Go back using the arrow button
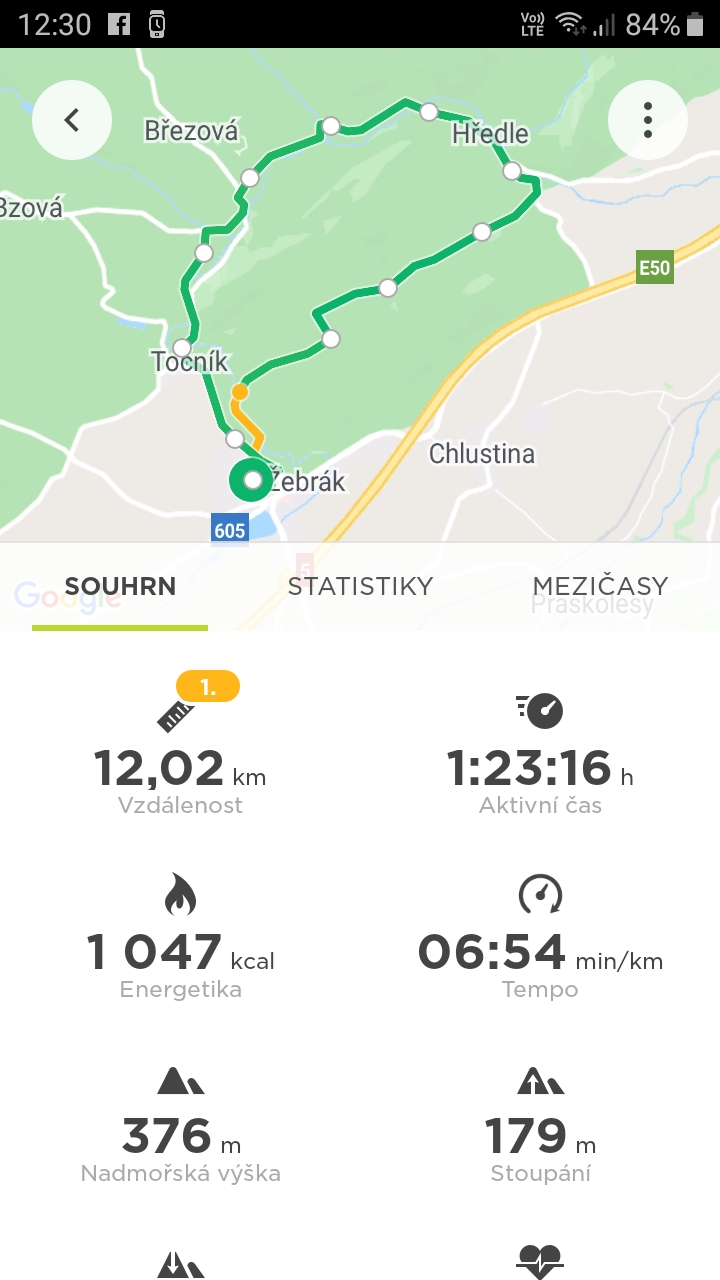 [71, 120]
